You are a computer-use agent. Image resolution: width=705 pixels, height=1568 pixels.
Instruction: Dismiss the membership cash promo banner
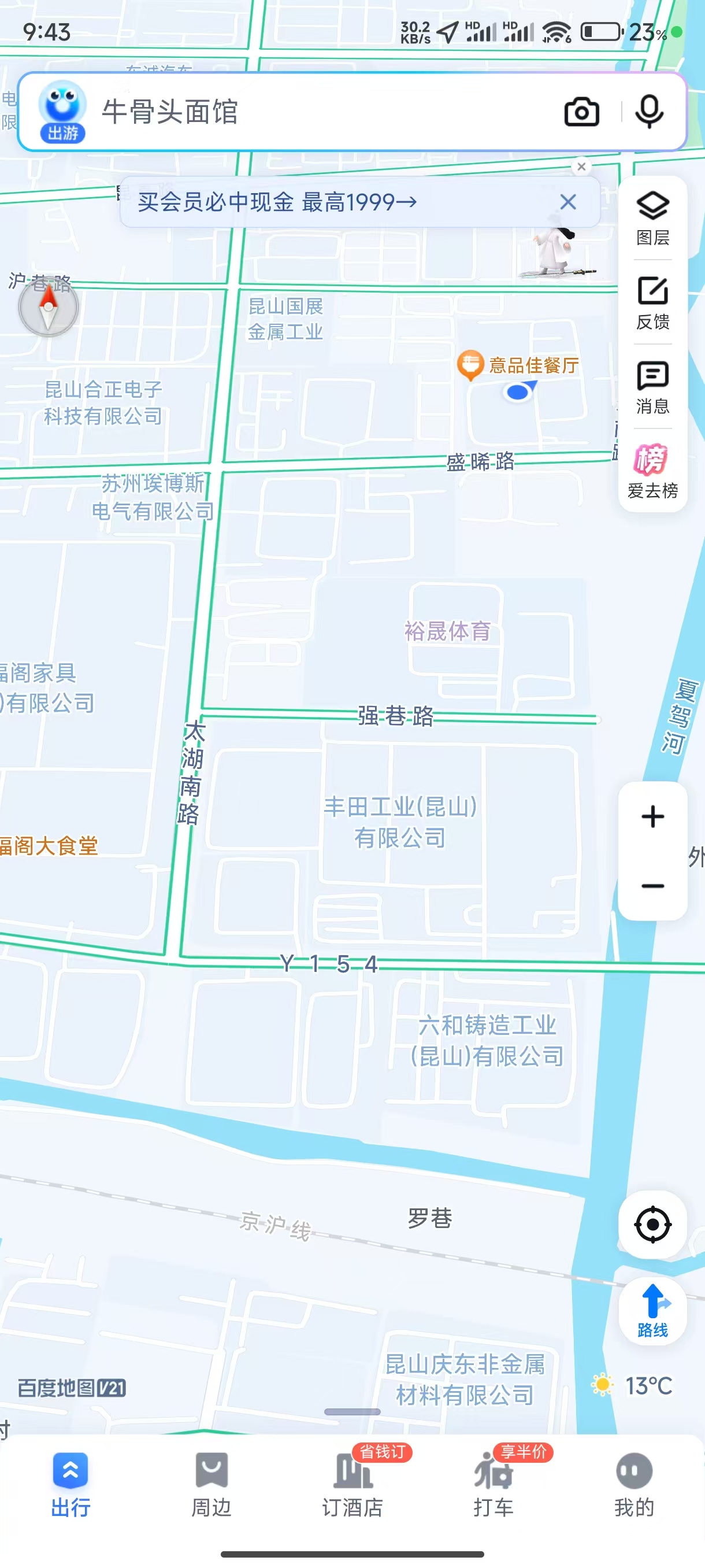(568, 202)
